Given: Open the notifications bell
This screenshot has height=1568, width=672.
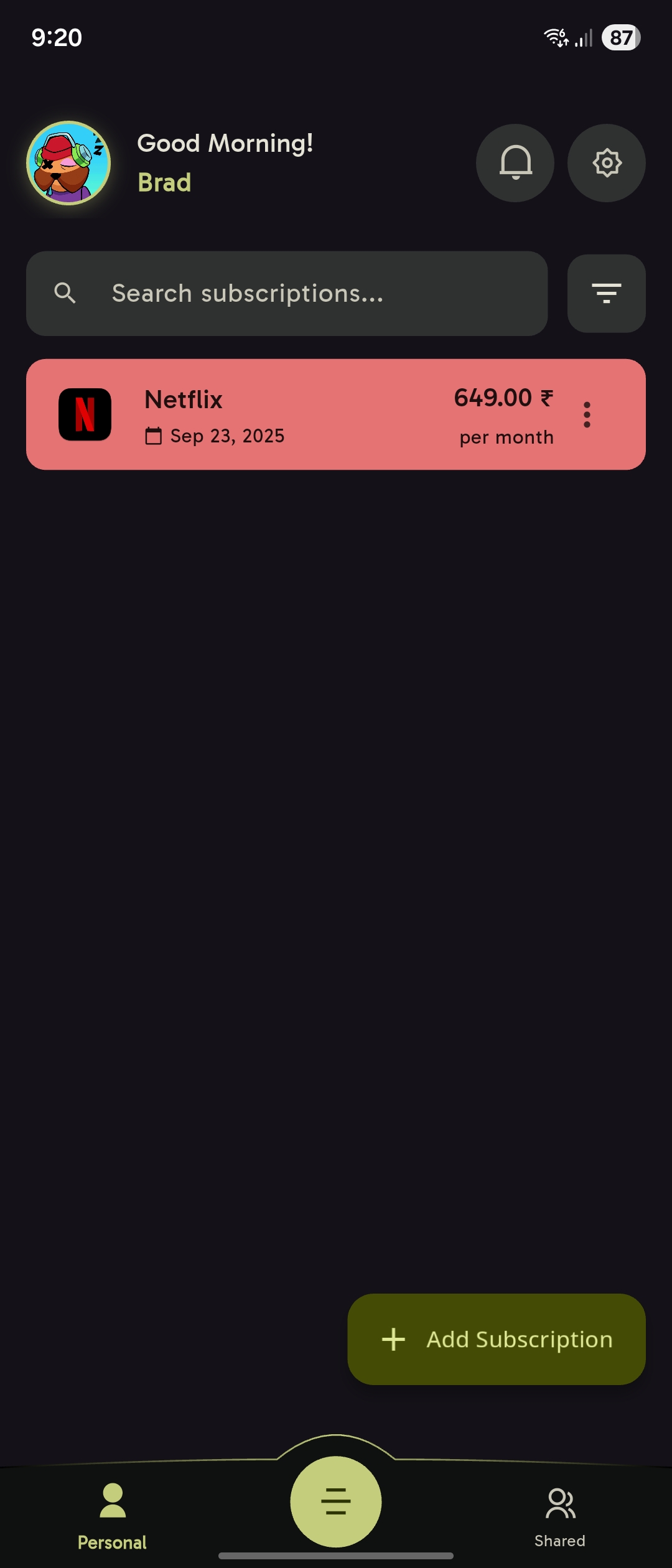Looking at the screenshot, I should [x=515, y=163].
